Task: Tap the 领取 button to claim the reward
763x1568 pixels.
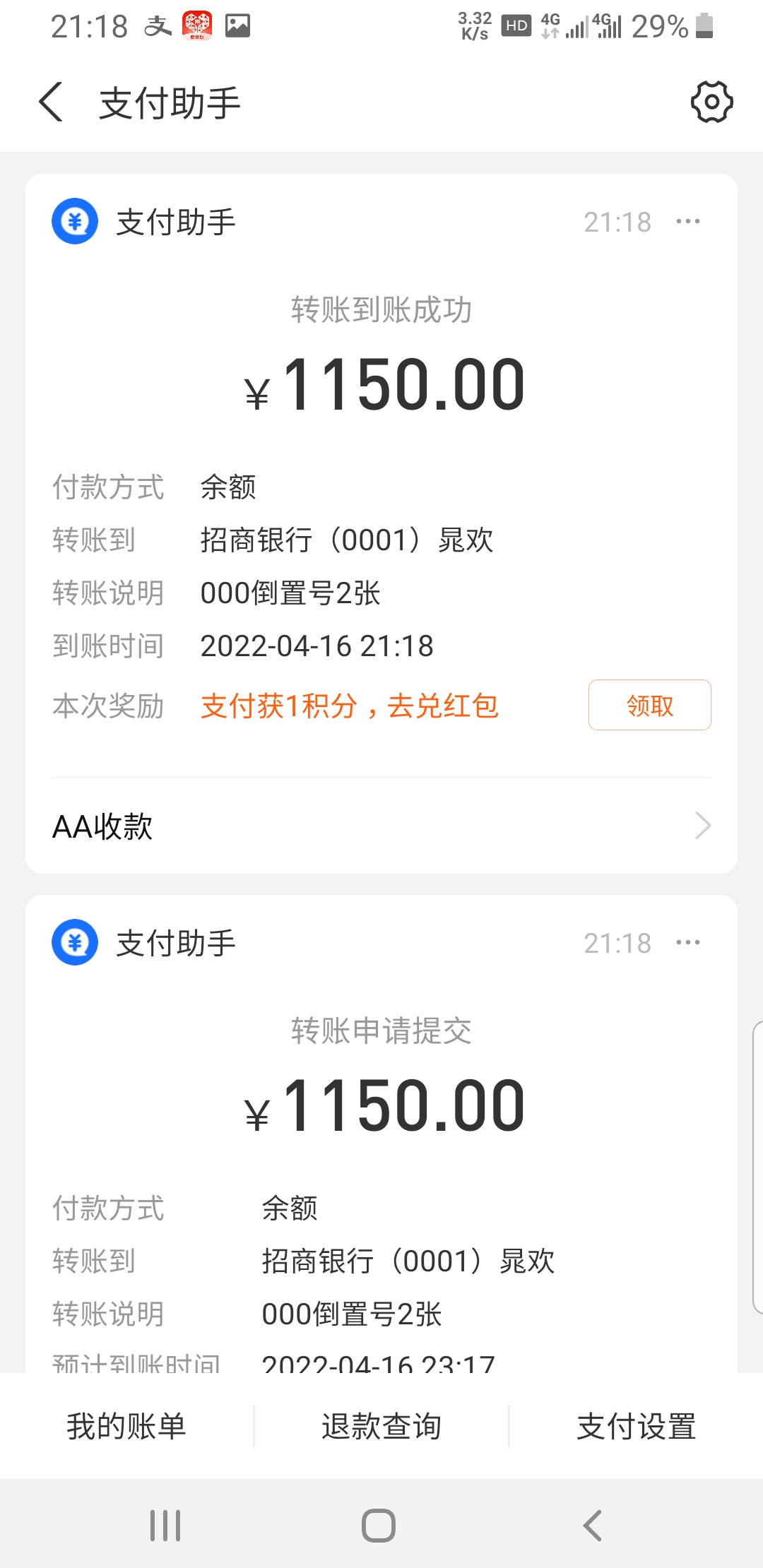Action: tap(649, 705)
